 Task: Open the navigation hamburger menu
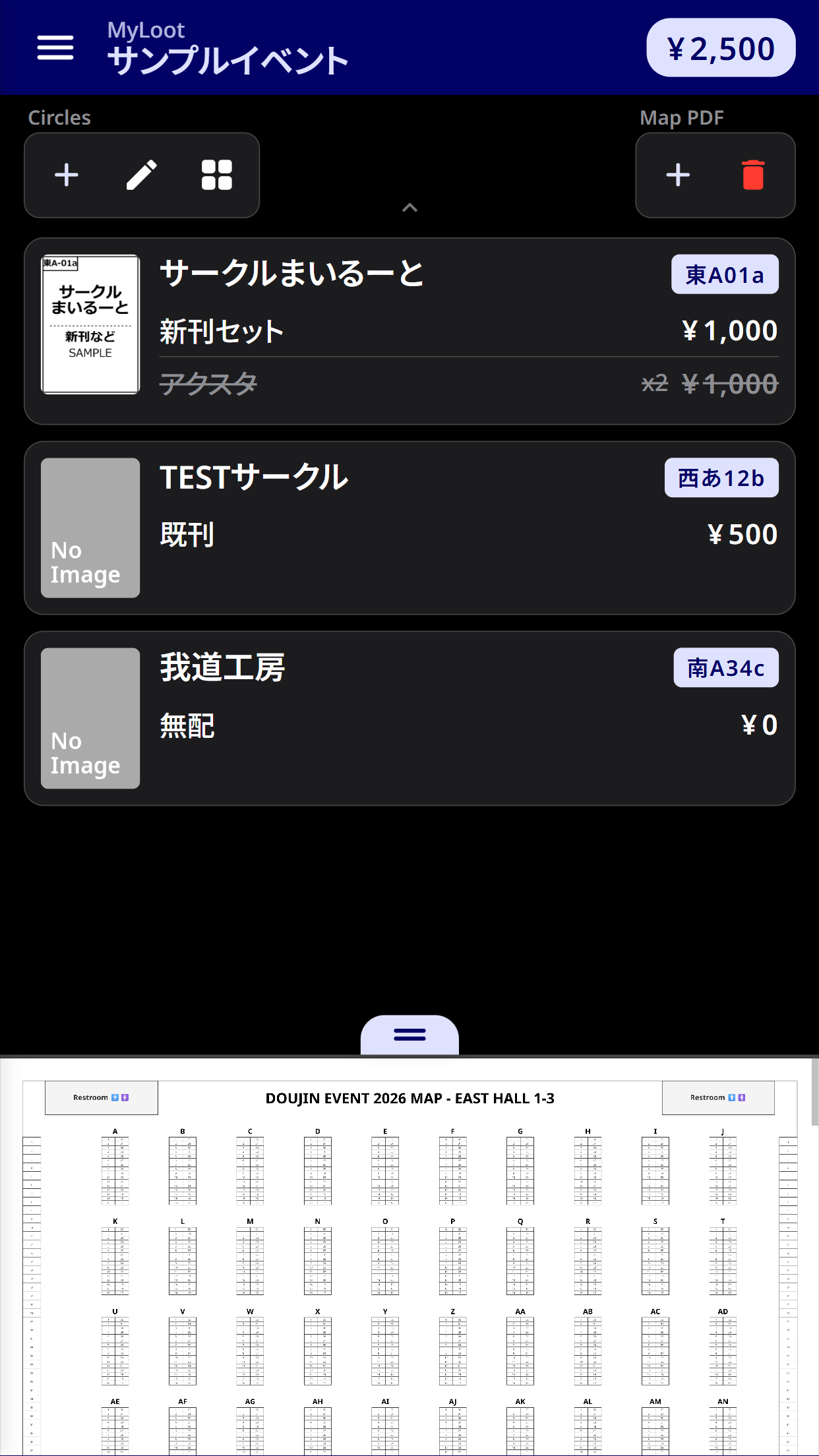[x=55, y=47]
